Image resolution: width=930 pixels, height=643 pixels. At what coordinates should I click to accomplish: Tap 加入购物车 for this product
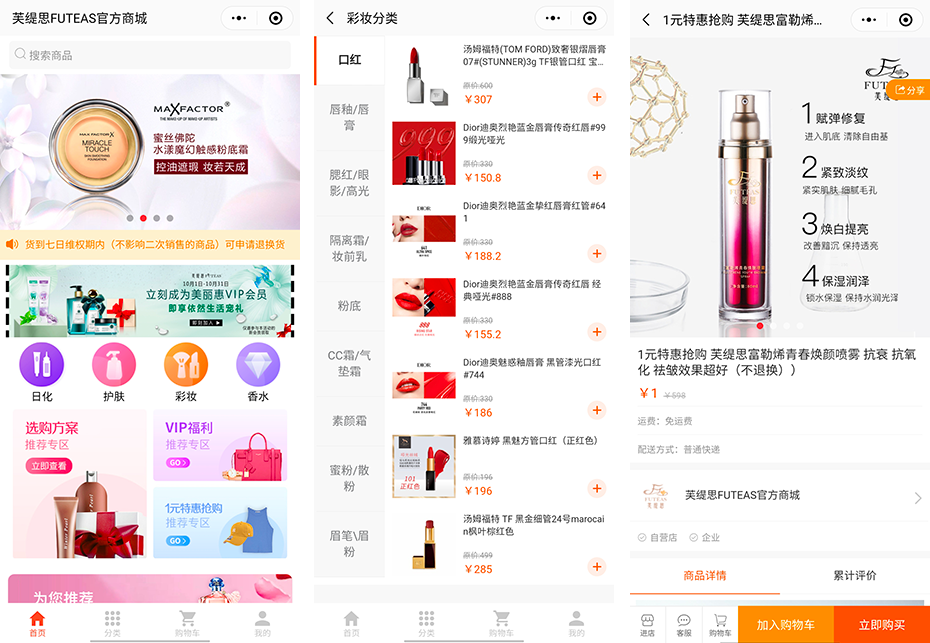(x=785, y=625)
